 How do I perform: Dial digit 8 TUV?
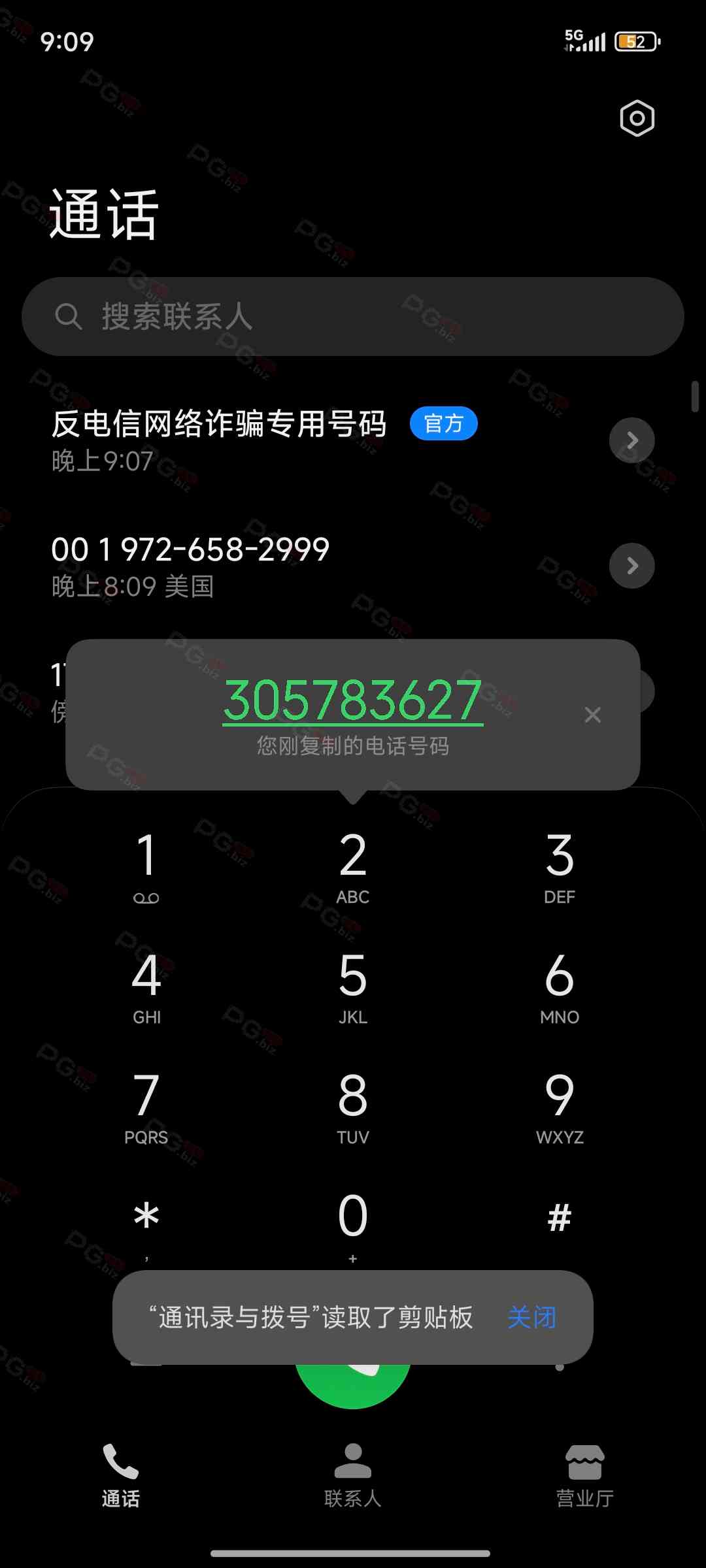353,1106
